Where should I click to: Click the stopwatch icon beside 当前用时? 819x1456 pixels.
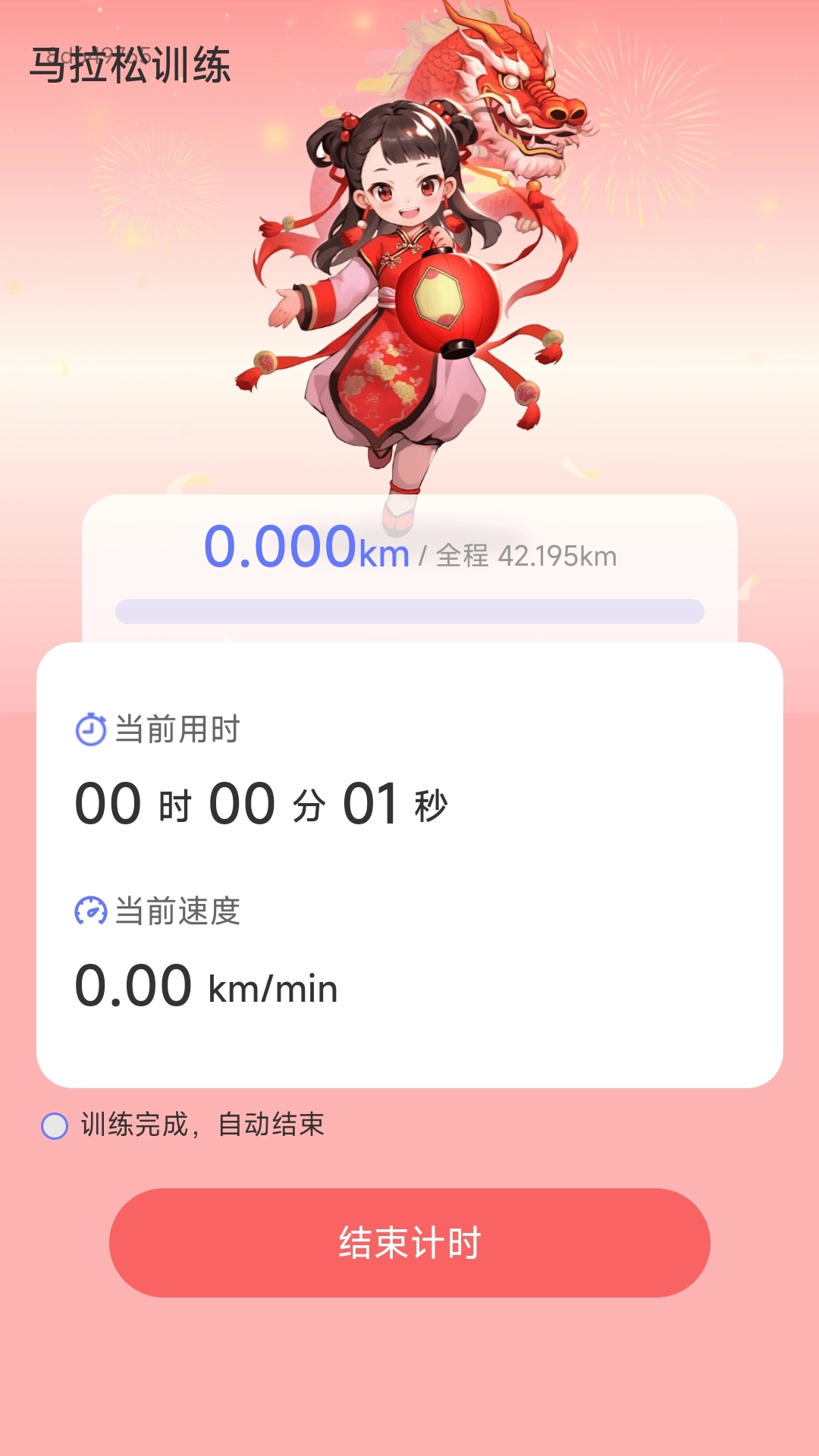(89, 729)
